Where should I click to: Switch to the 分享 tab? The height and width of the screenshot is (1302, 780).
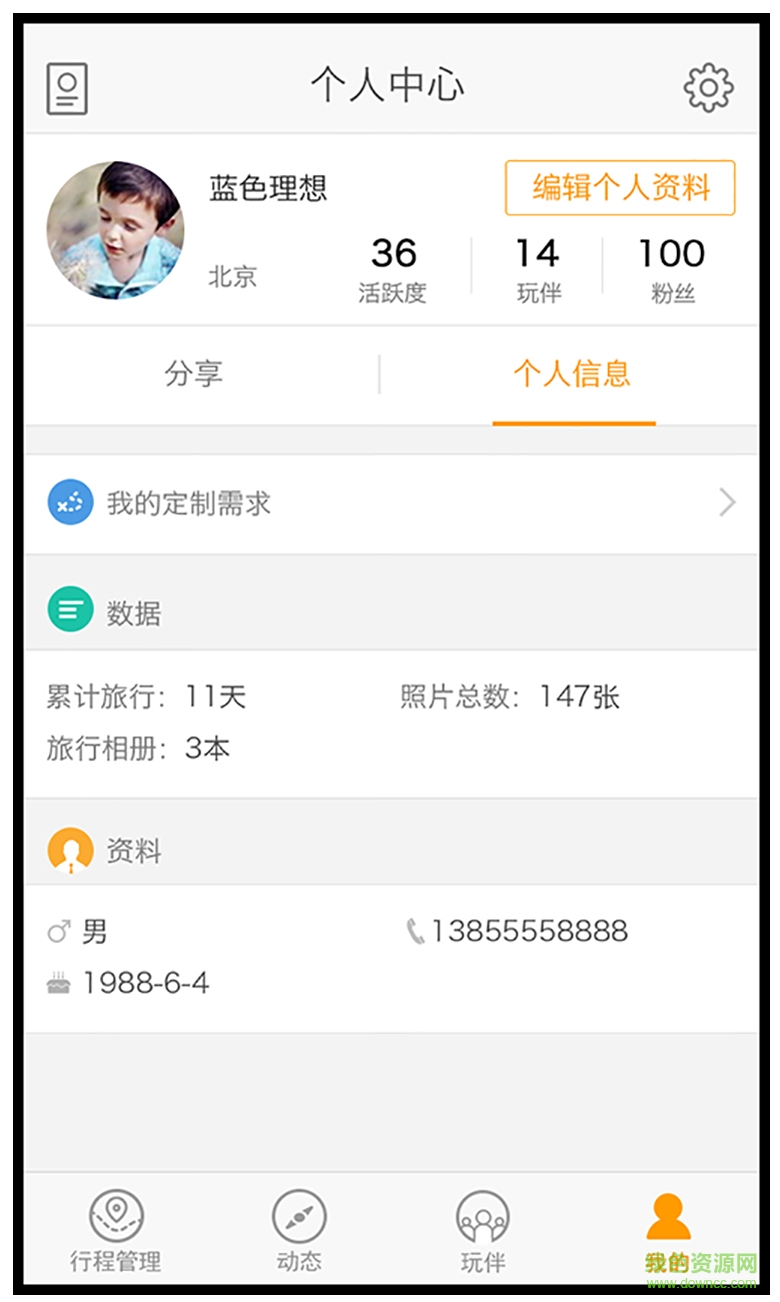(x=194, y=374)
